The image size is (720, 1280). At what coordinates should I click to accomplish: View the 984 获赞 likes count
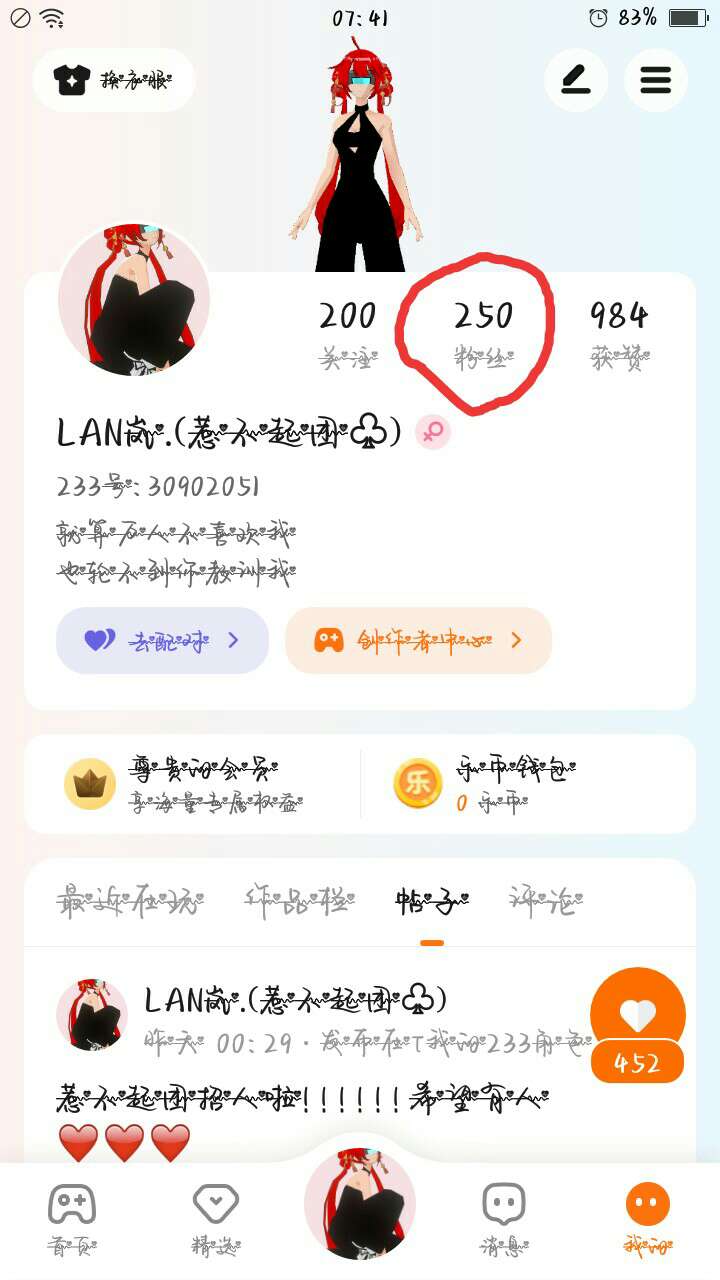coord(619,335)
